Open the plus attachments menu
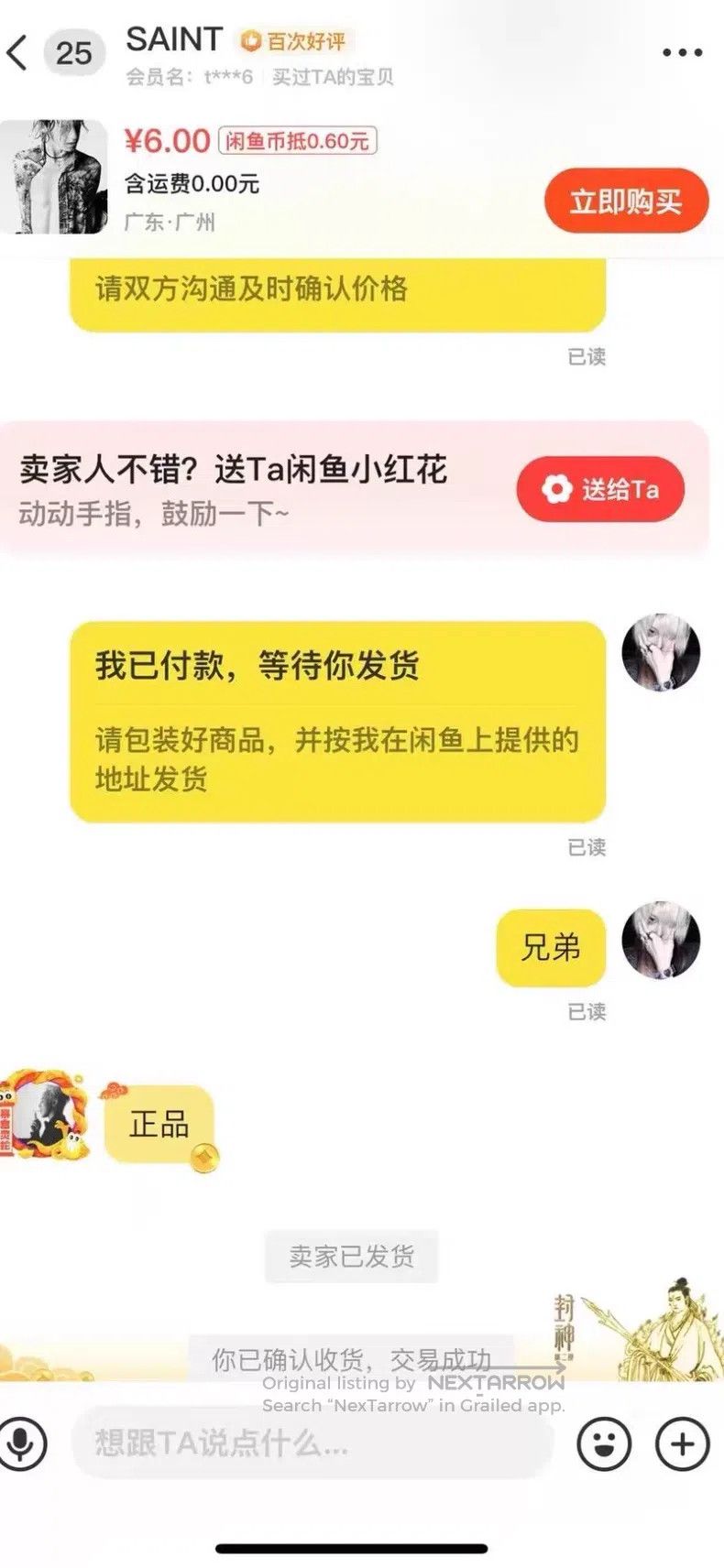 click(x=683, y=1443)
